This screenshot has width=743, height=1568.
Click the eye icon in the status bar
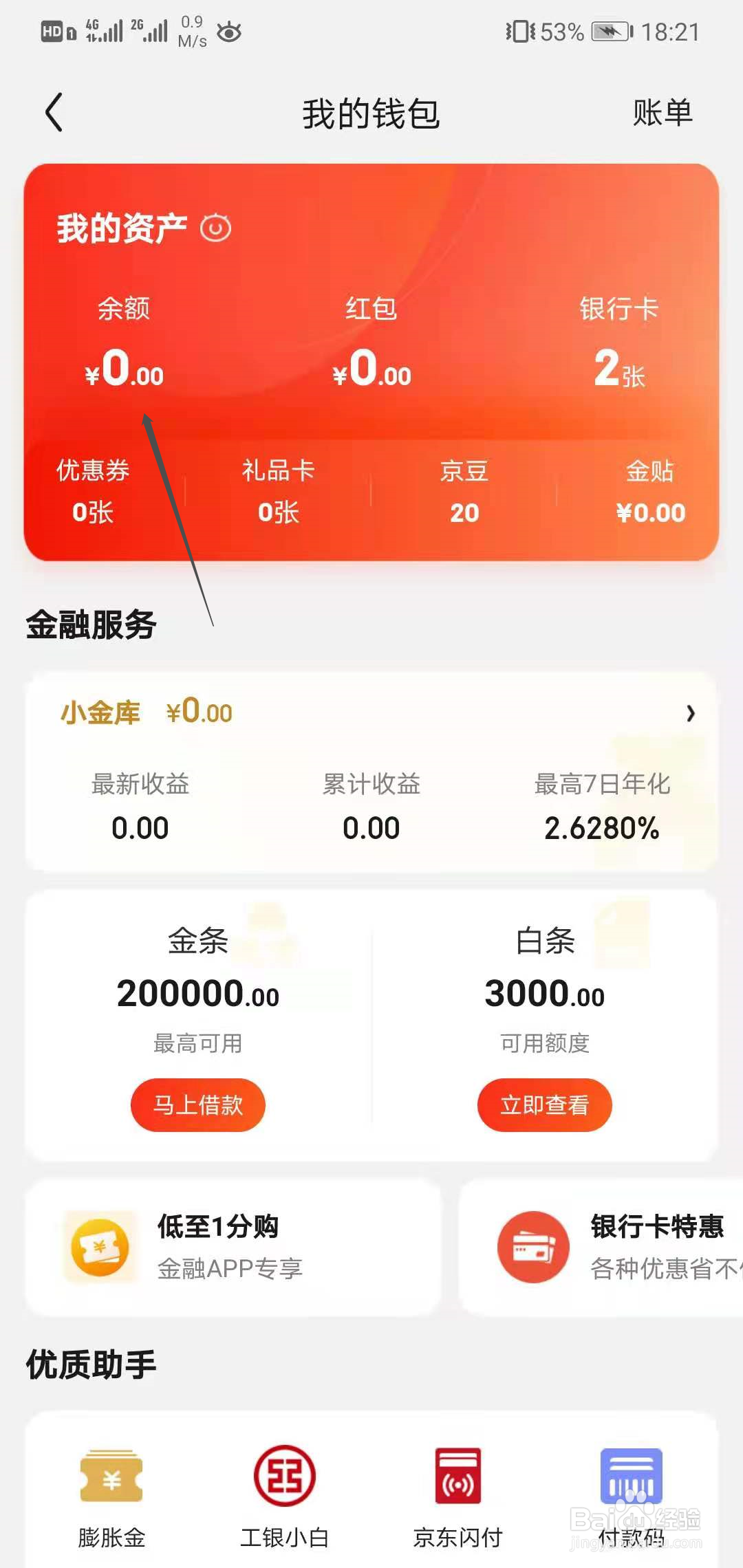(230, 31)
